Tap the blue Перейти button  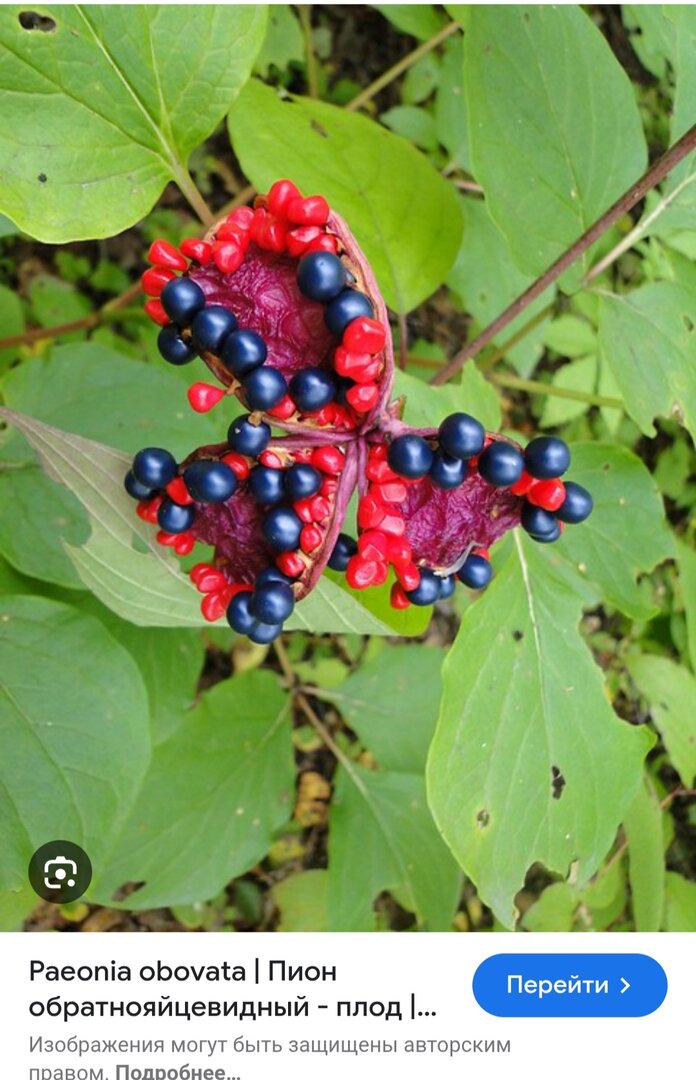[569, 985]
